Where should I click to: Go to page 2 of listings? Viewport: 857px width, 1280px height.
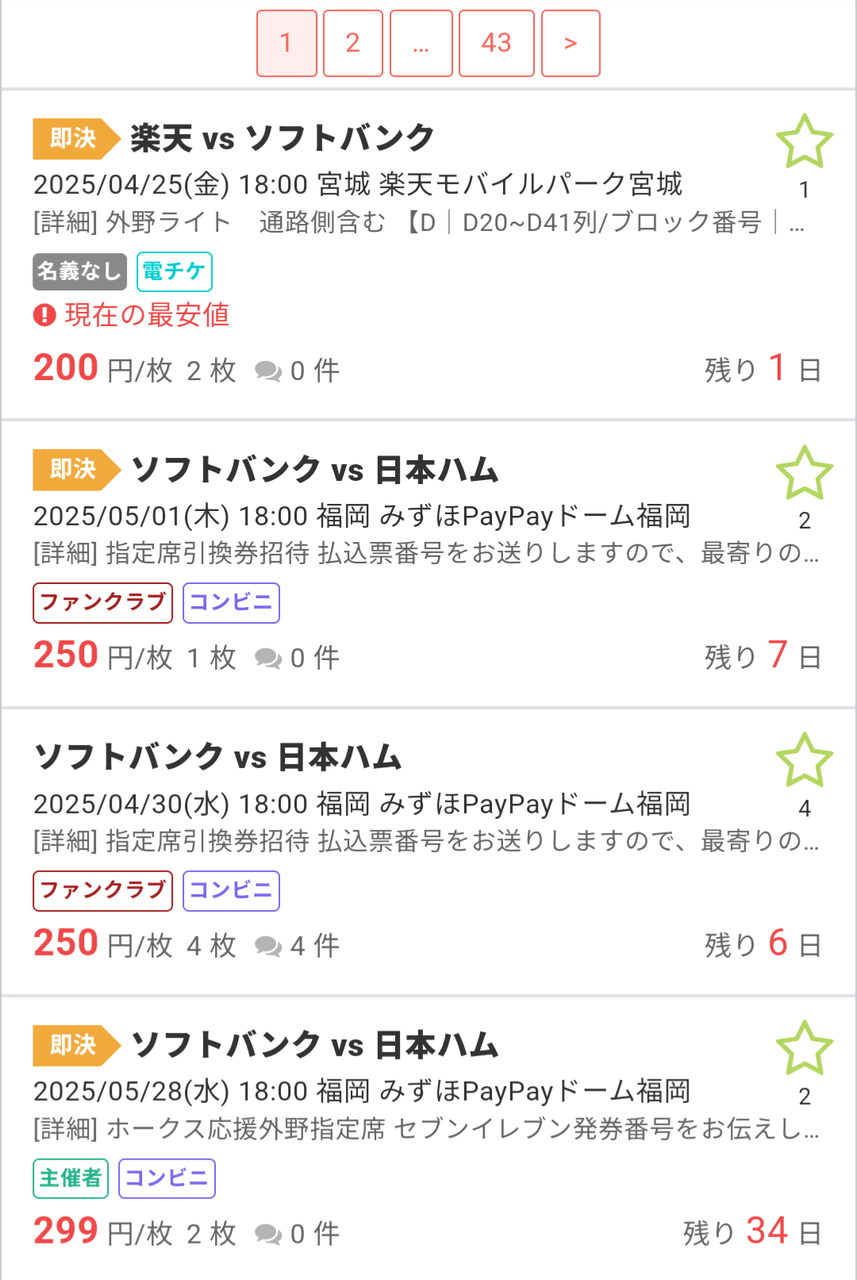point(352,43)
